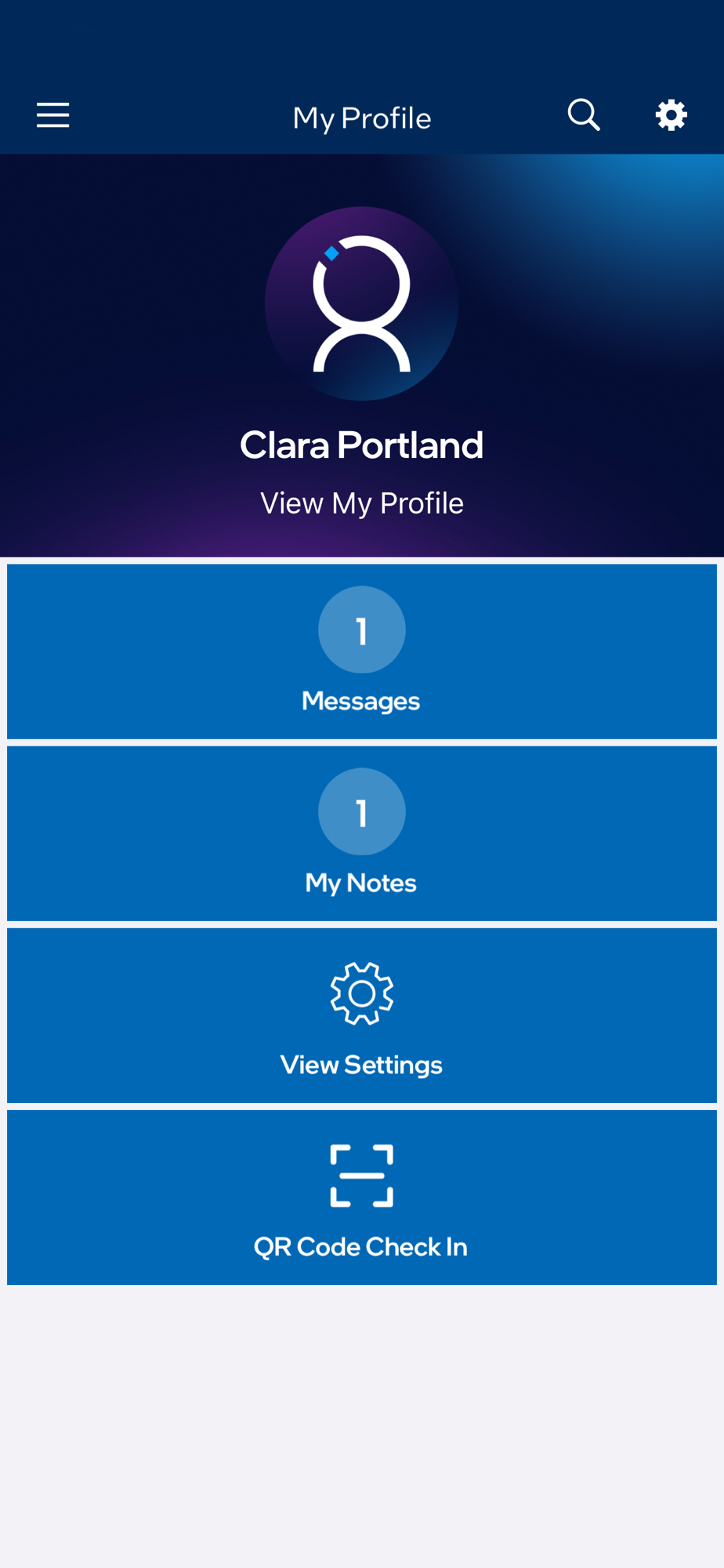Open My Notes
Image resolution: width=724 pixels, height=1568 pixels.
click(x=362, y=833)
